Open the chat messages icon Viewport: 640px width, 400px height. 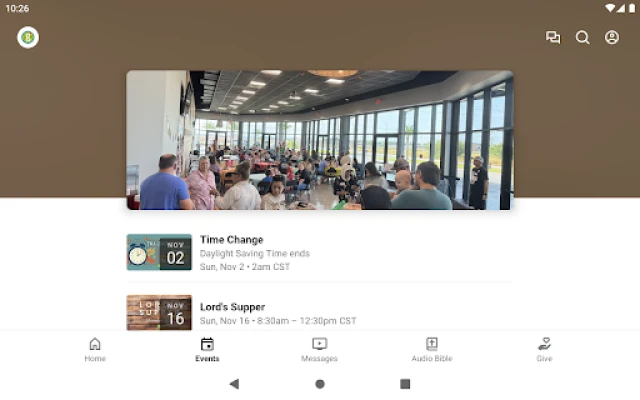click(x=553, y=38)
